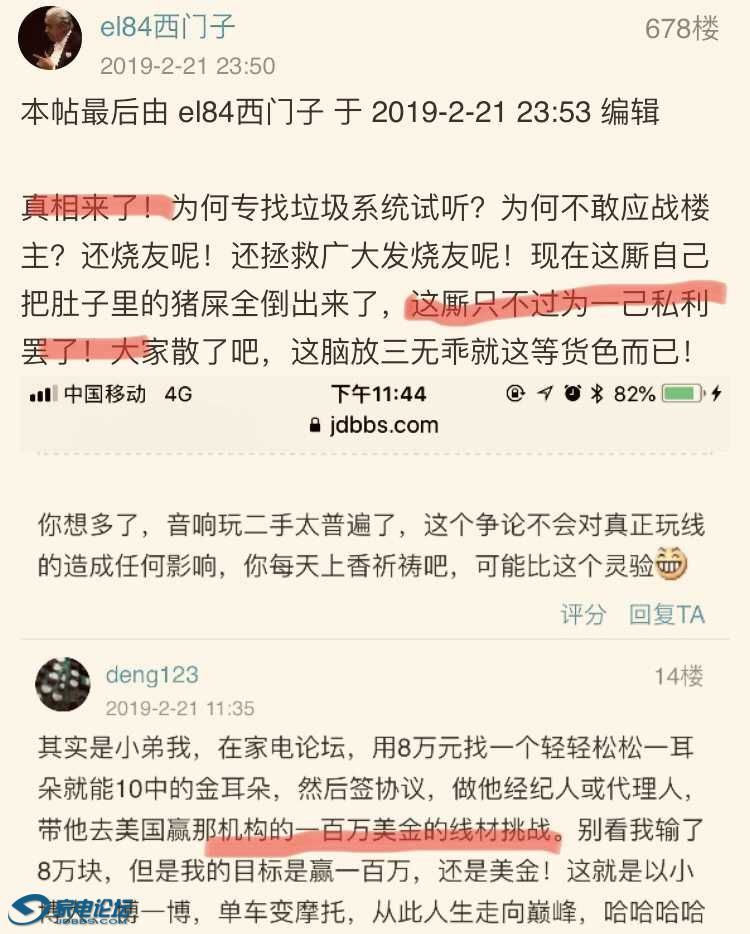Image resolution: width=750 pixels, height=934 pixels.
Task: Open el84西门子's username link
Action: coord(165,28)
